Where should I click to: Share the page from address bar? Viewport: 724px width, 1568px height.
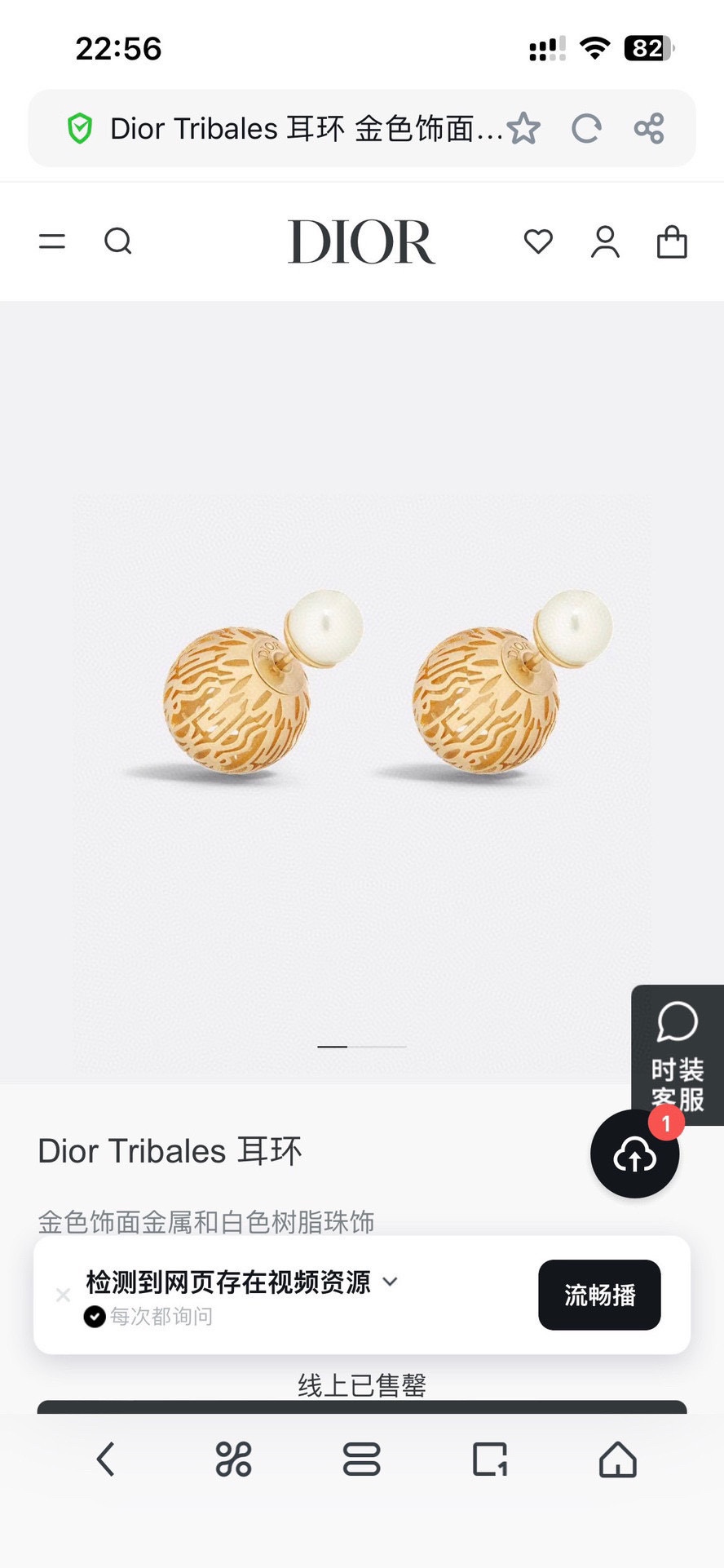tap(649, 129)
